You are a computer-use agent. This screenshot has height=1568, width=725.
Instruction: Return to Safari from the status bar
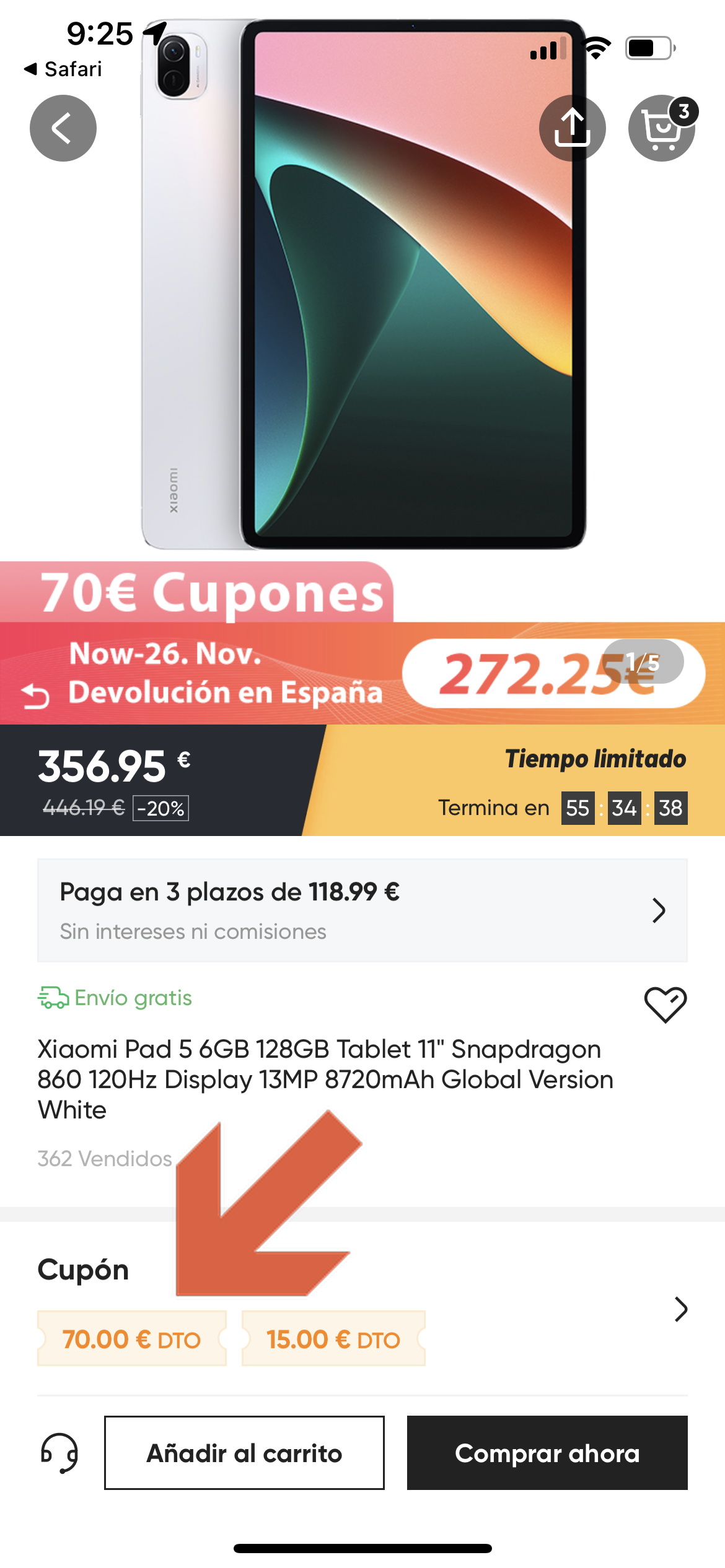[63, 69]
